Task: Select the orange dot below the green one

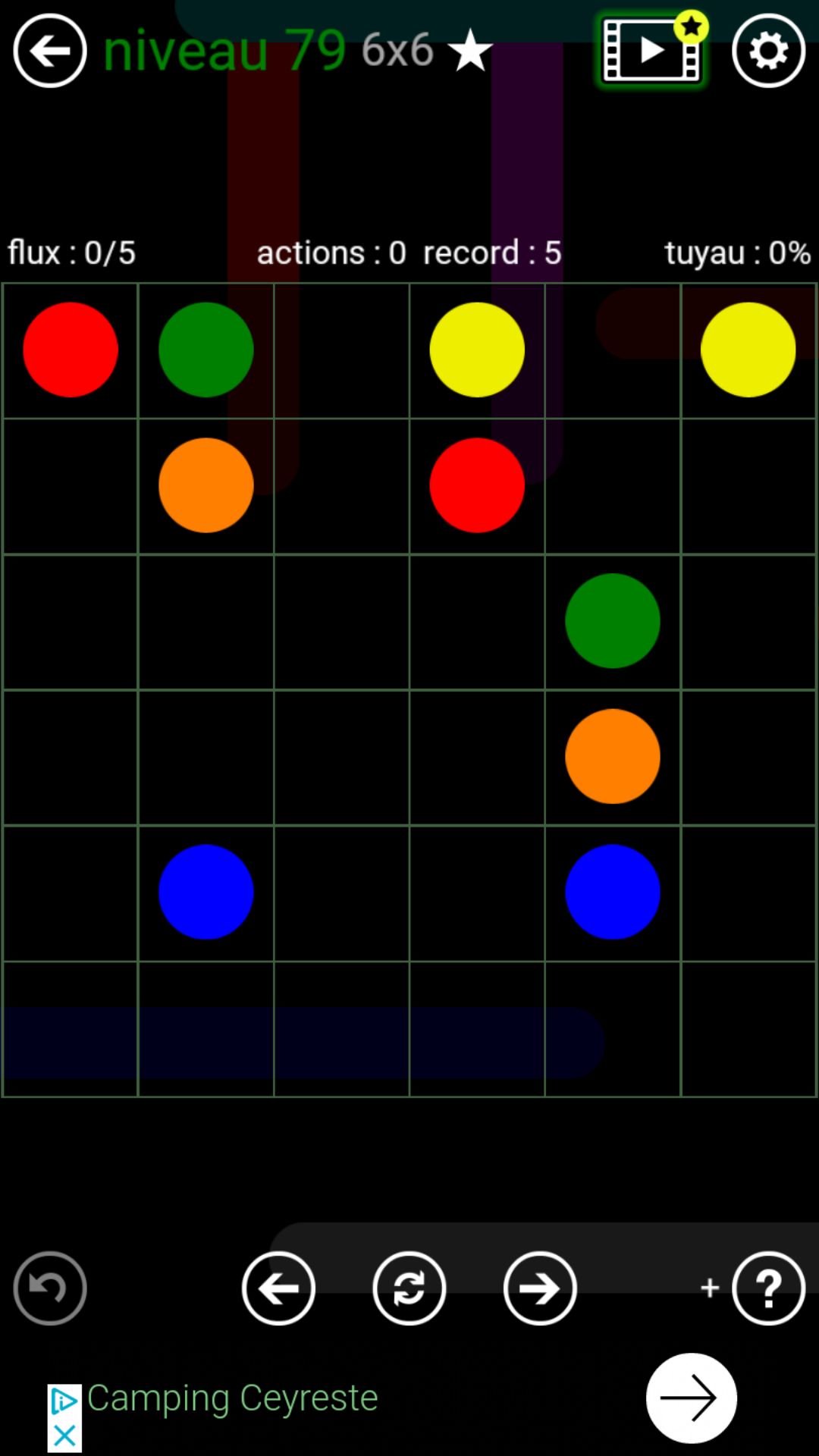Action: [x=206, y=485]
